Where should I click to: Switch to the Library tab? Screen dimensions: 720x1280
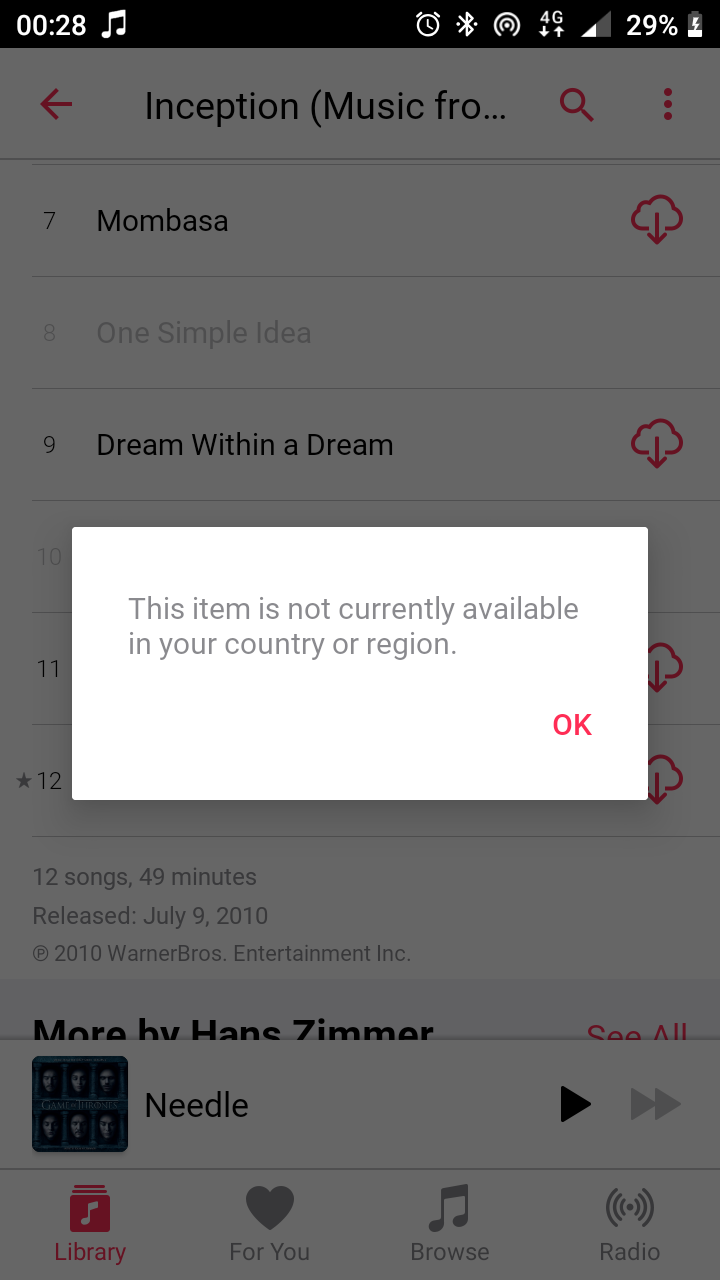point(90,1224)
